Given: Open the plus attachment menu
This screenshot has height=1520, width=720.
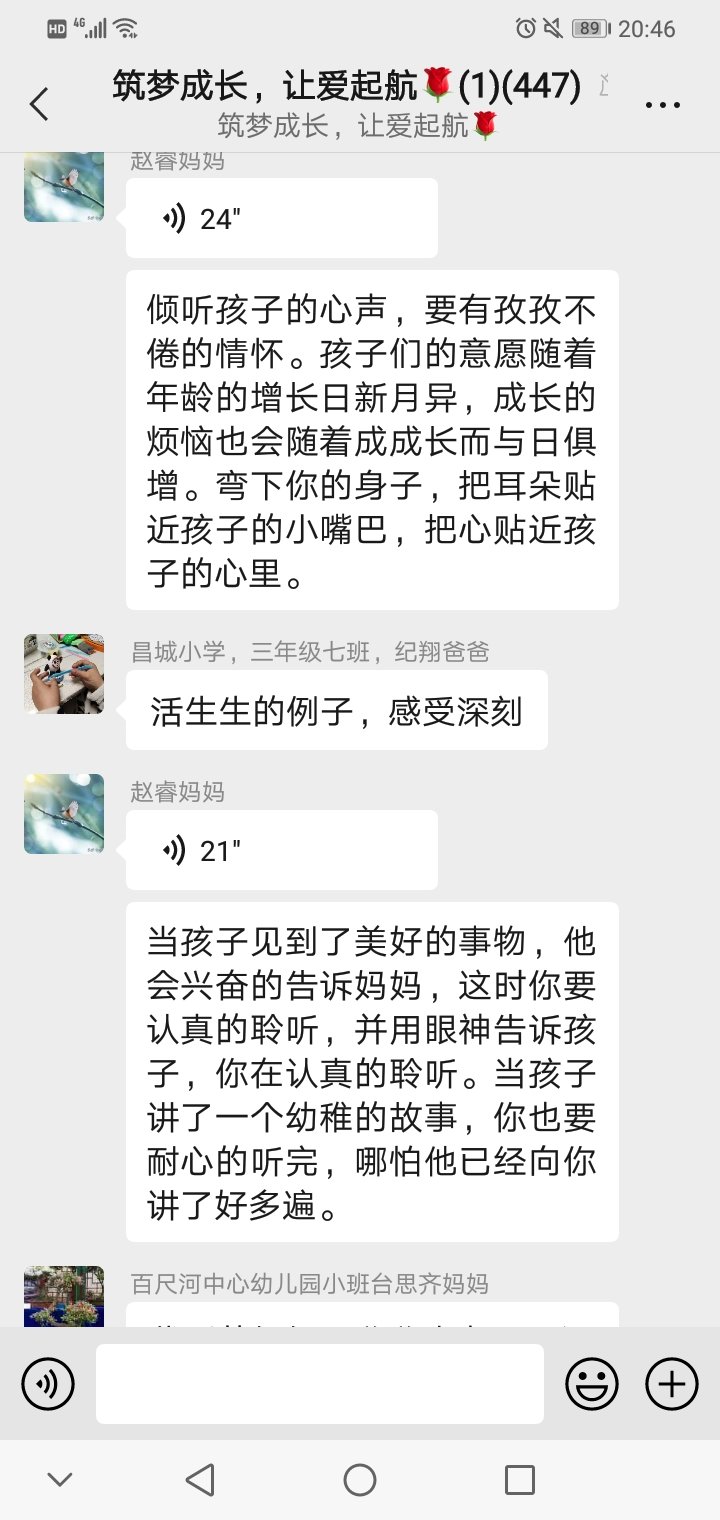Looking at the screenshot, I should pyautogui.click(x=670, y=1384).
